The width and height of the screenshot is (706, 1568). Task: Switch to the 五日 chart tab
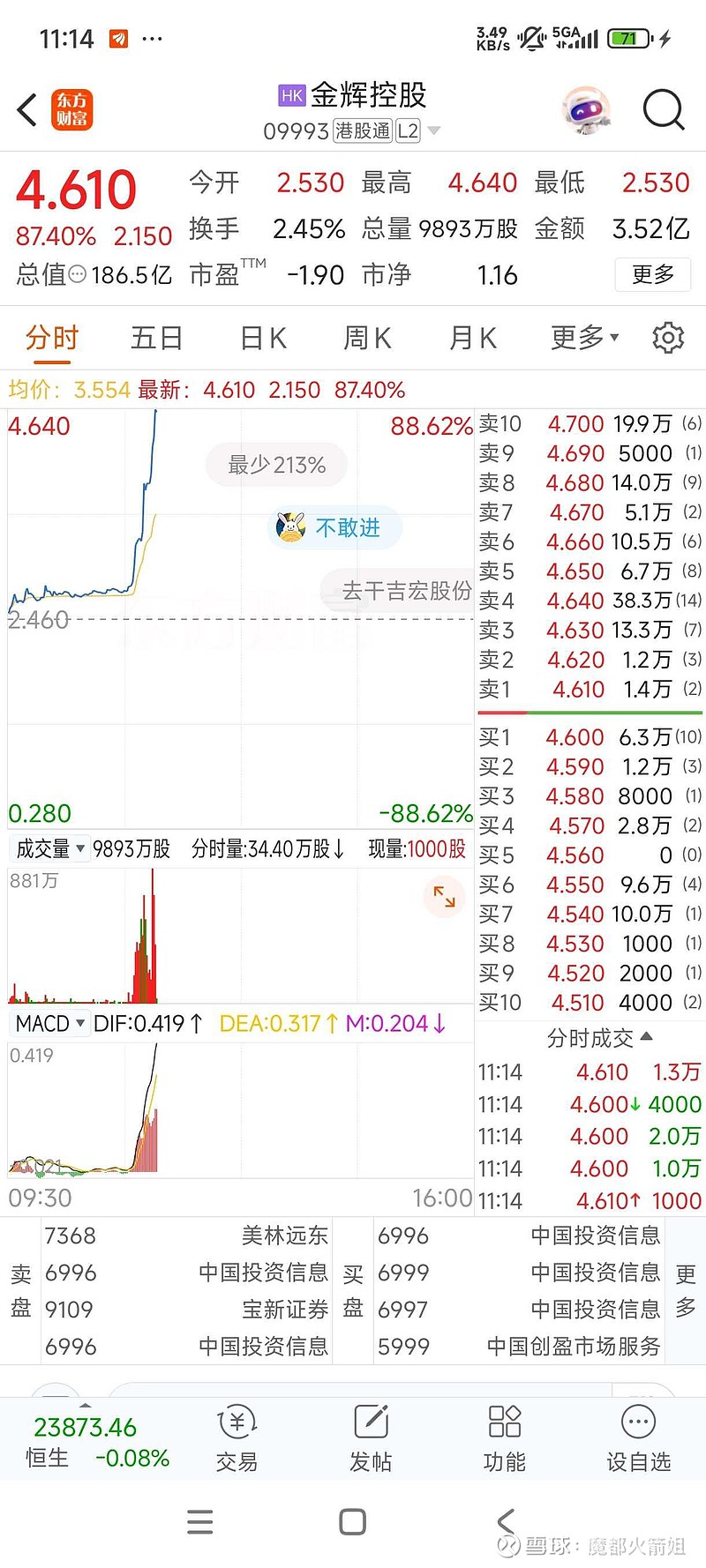[x=156, y=338]
